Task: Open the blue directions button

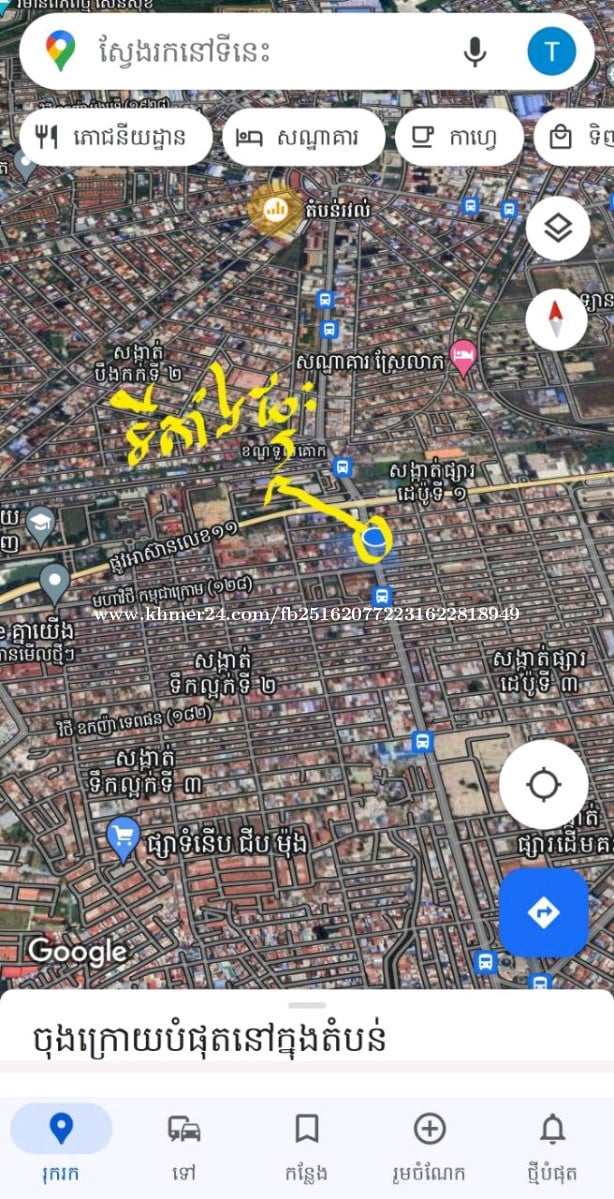Action: point(544,912)
